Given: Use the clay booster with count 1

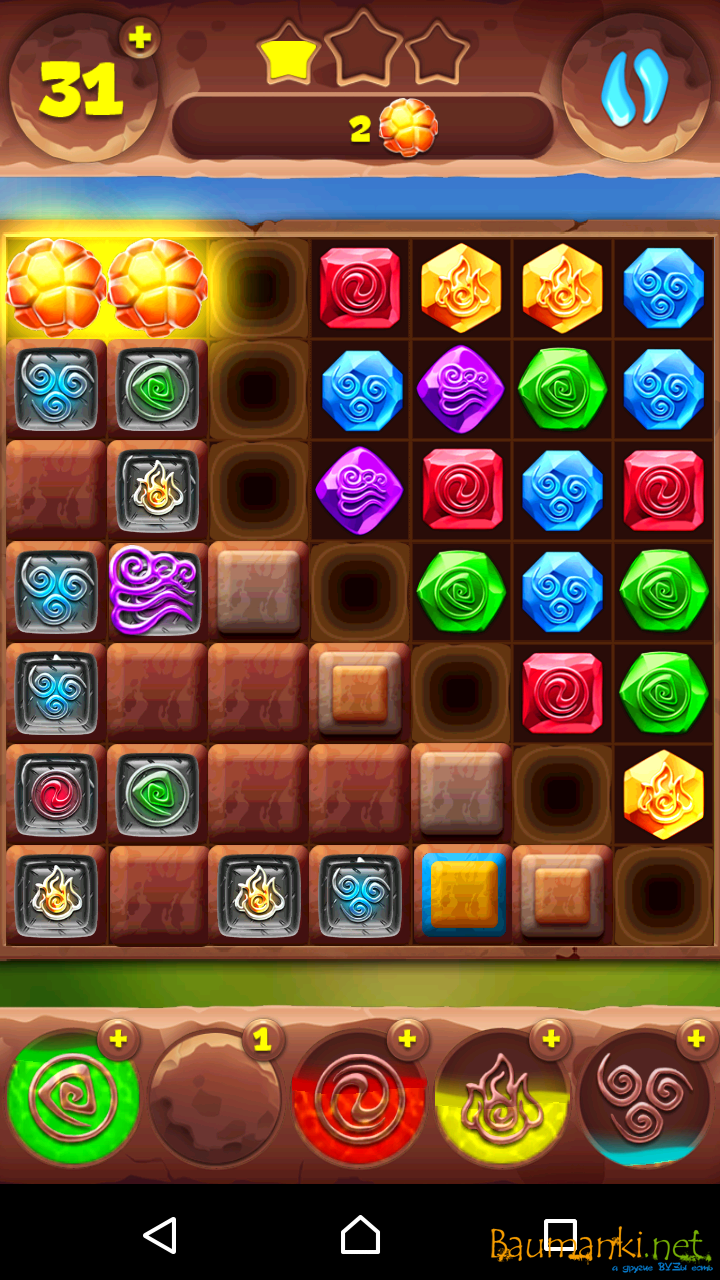Looking at the screenshot, I should [x=215, y=1098].
